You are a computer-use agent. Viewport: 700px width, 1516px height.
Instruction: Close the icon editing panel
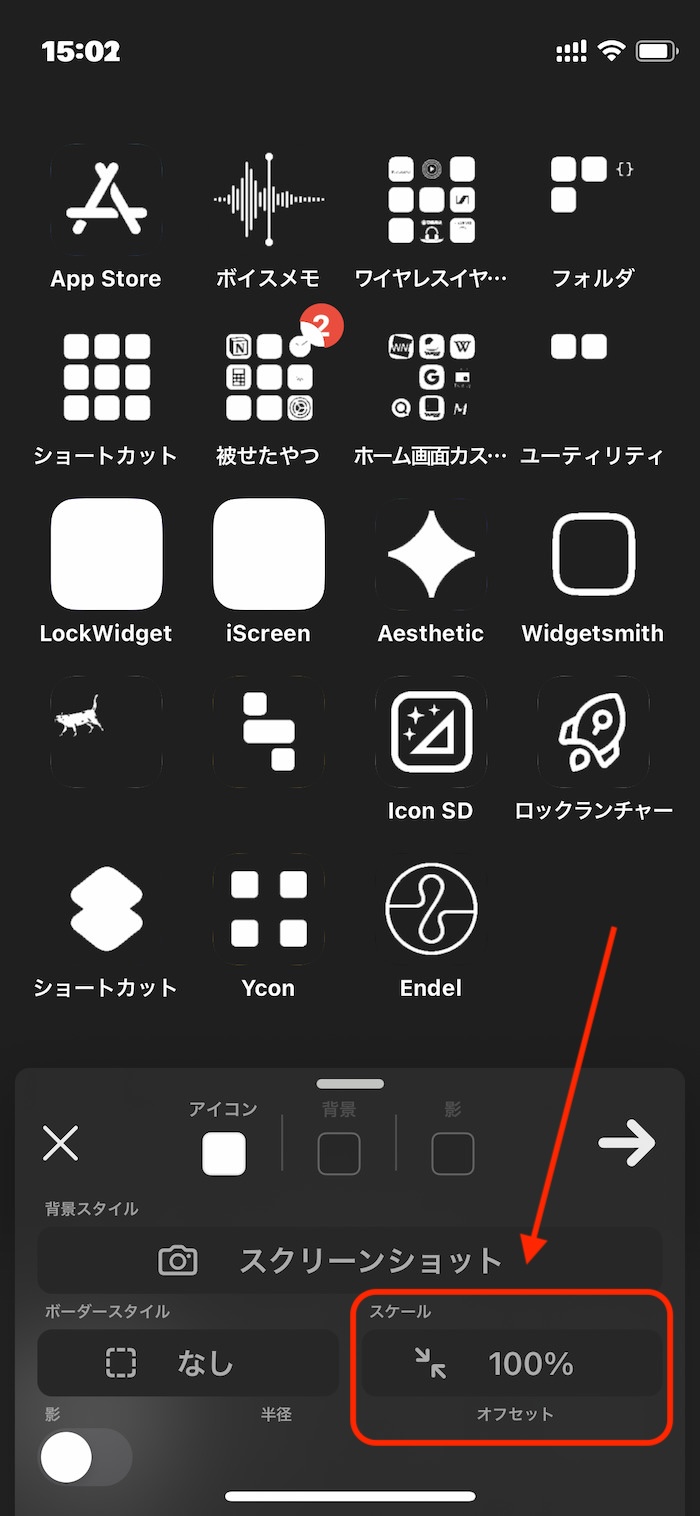[61, 1142]
